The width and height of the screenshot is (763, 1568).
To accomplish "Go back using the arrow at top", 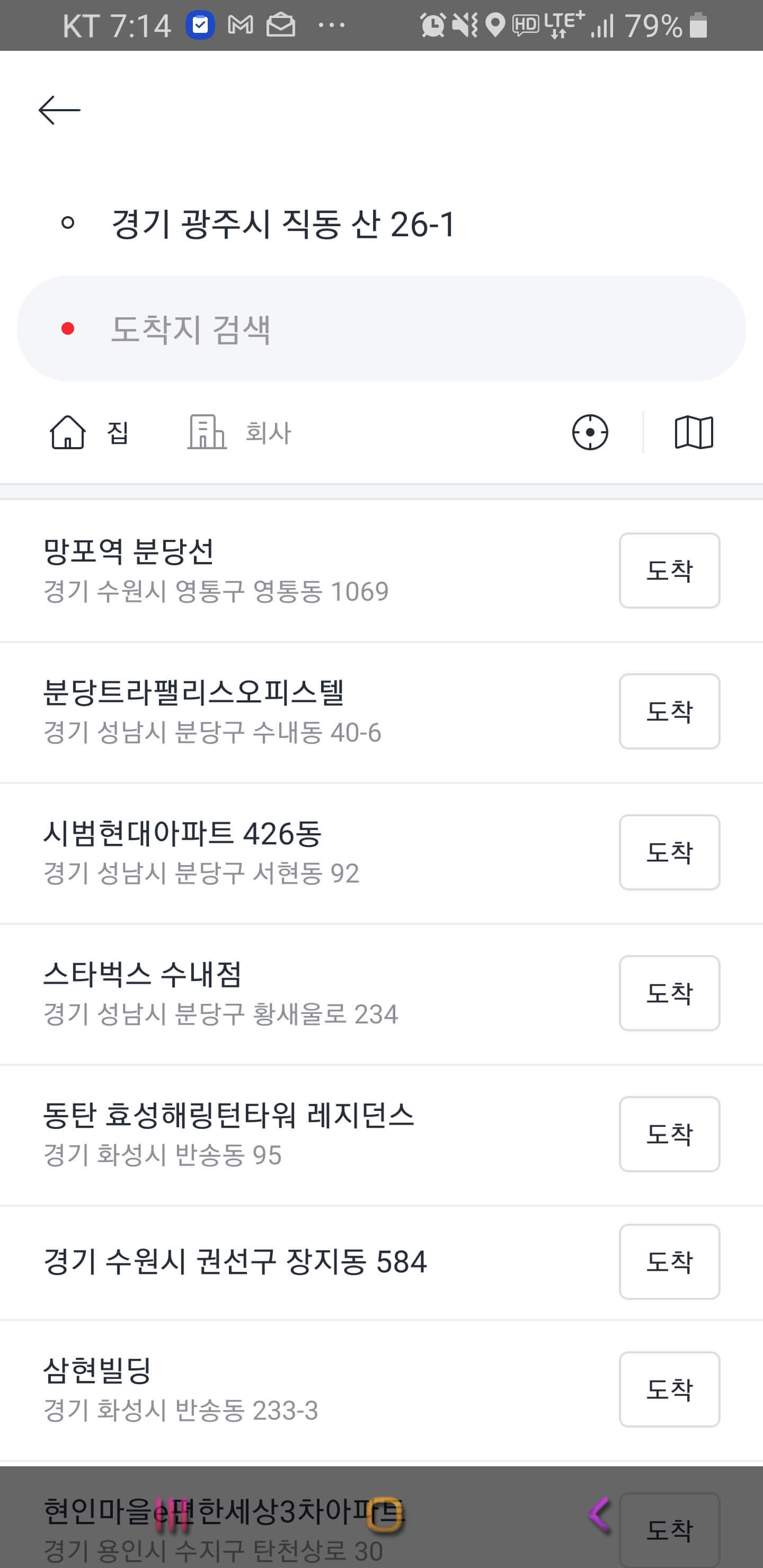I will [x=59, y=110].
